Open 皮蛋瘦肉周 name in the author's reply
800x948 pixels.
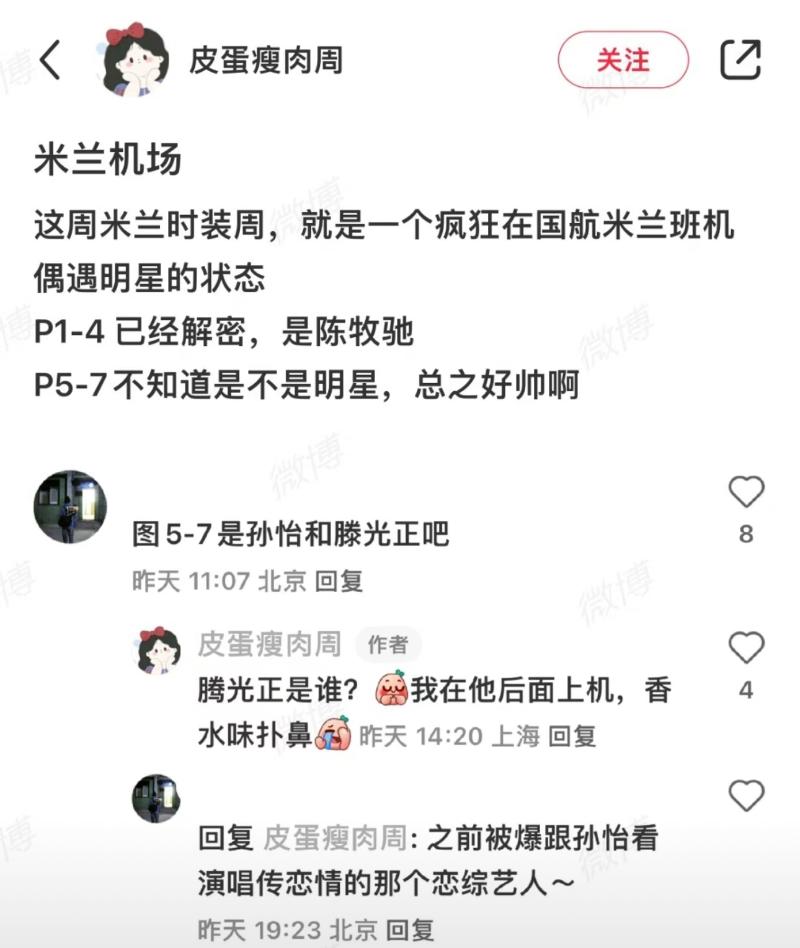click(269, 644)
